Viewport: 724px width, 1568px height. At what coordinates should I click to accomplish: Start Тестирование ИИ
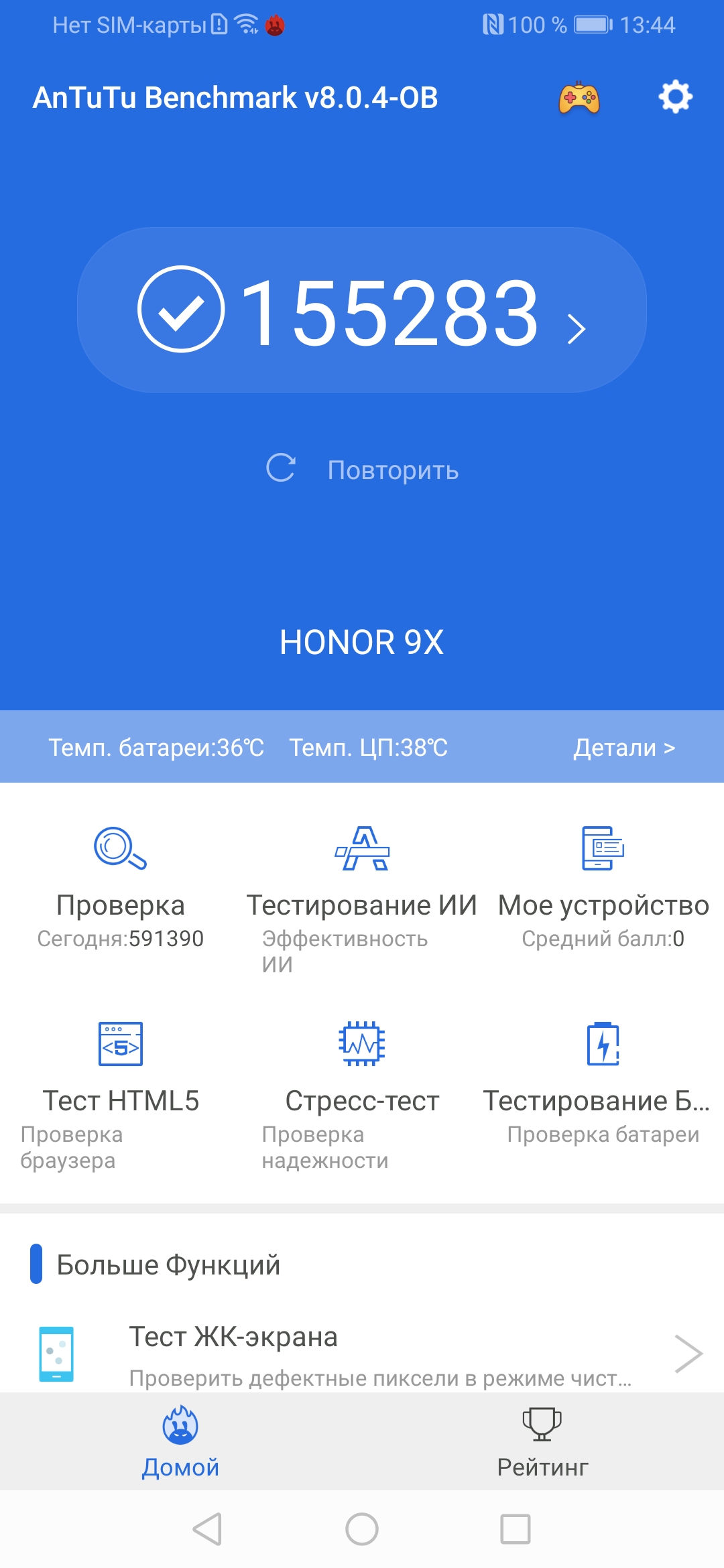pos(362,885)
